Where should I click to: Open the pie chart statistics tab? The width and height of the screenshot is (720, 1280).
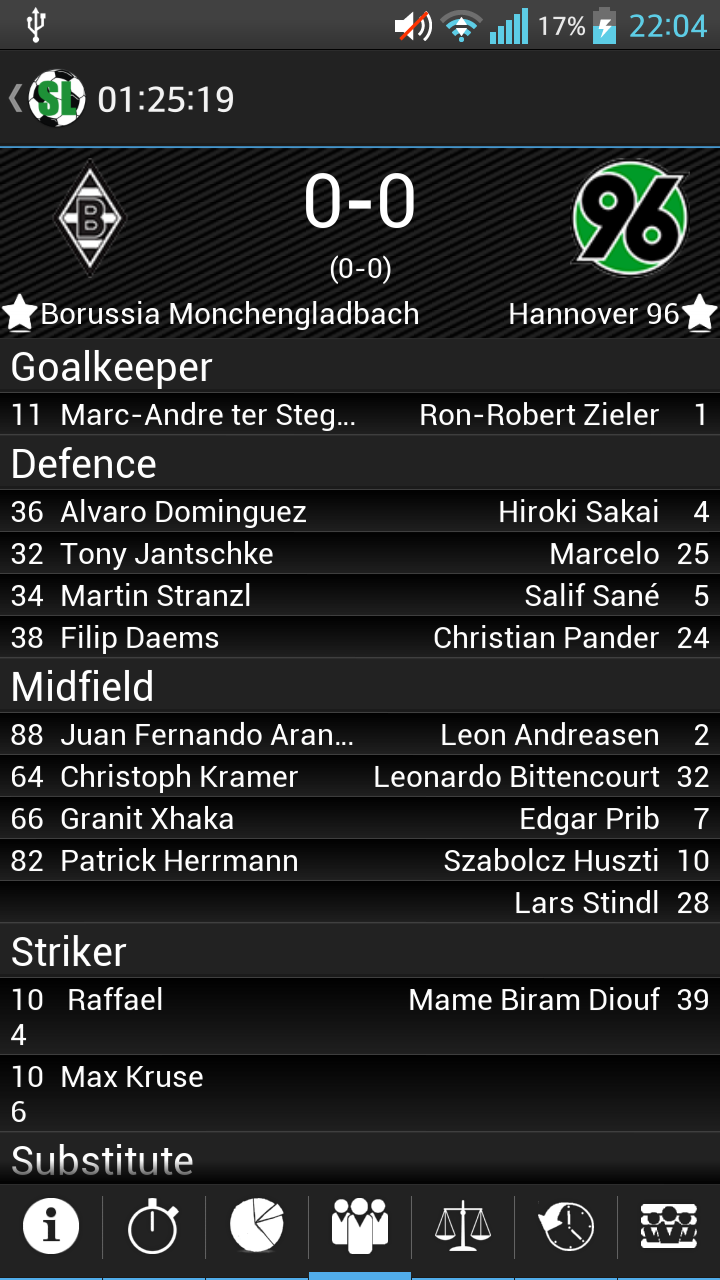257,1226
